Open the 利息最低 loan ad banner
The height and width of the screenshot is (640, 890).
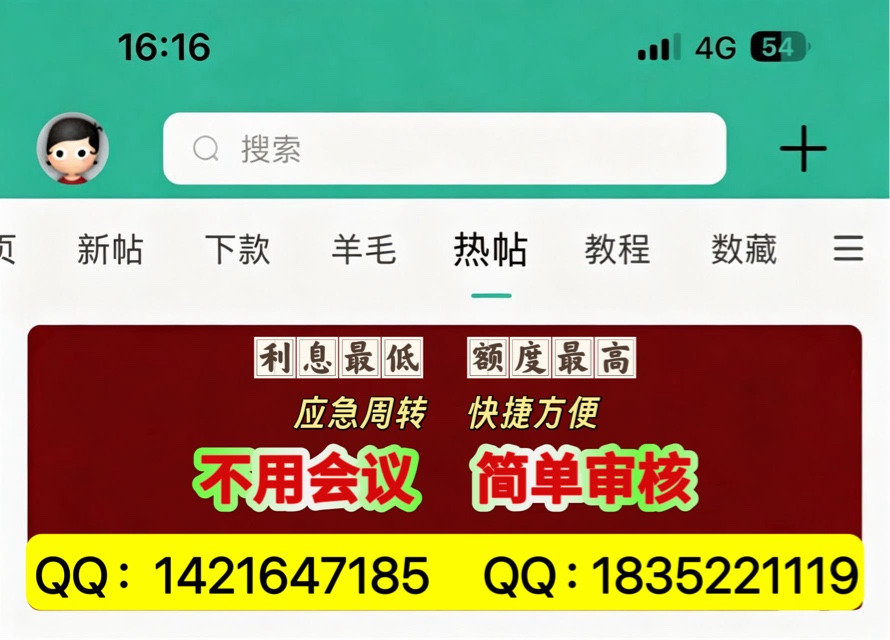coord(445,468)
